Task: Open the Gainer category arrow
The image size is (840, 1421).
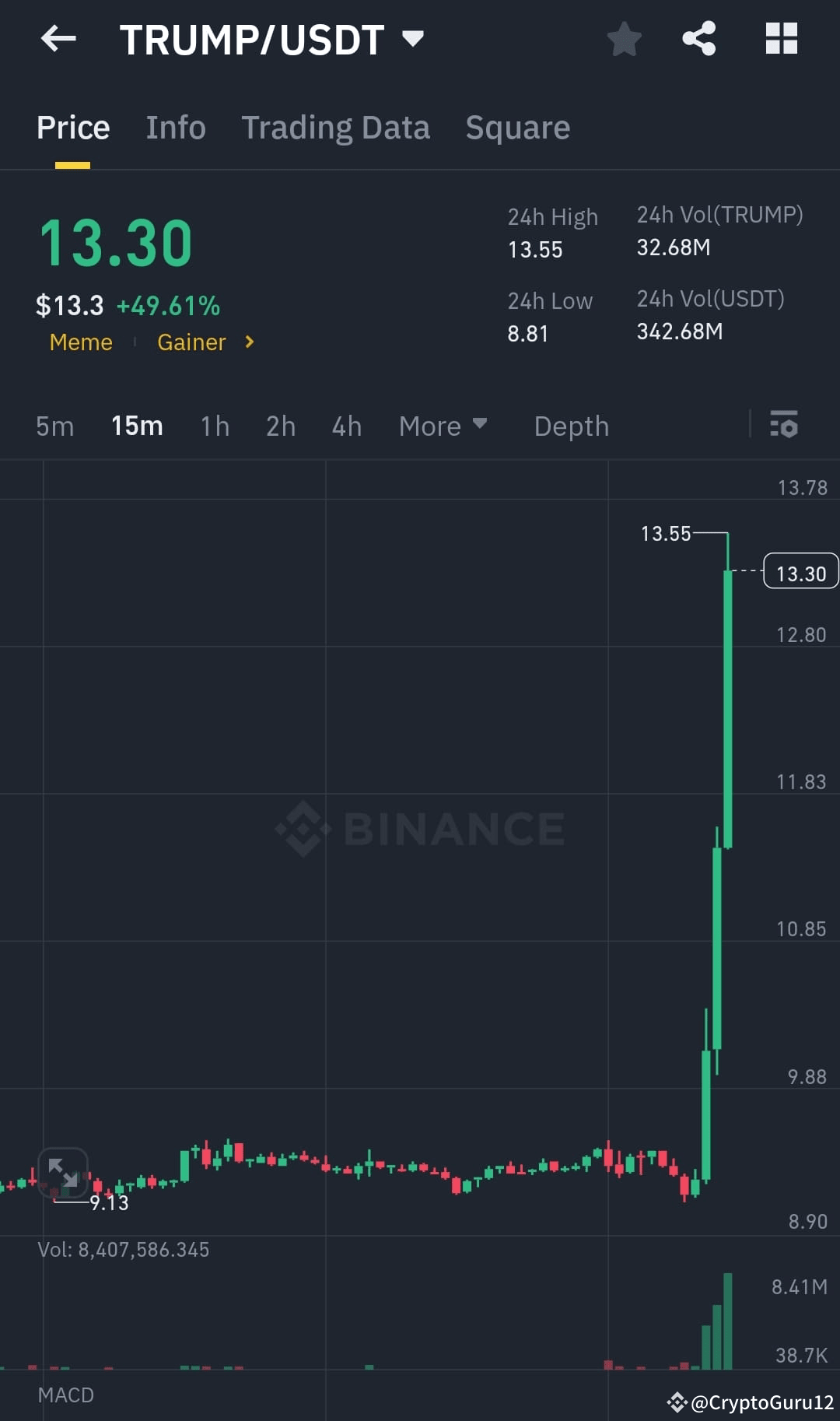Action: [248, 342]
